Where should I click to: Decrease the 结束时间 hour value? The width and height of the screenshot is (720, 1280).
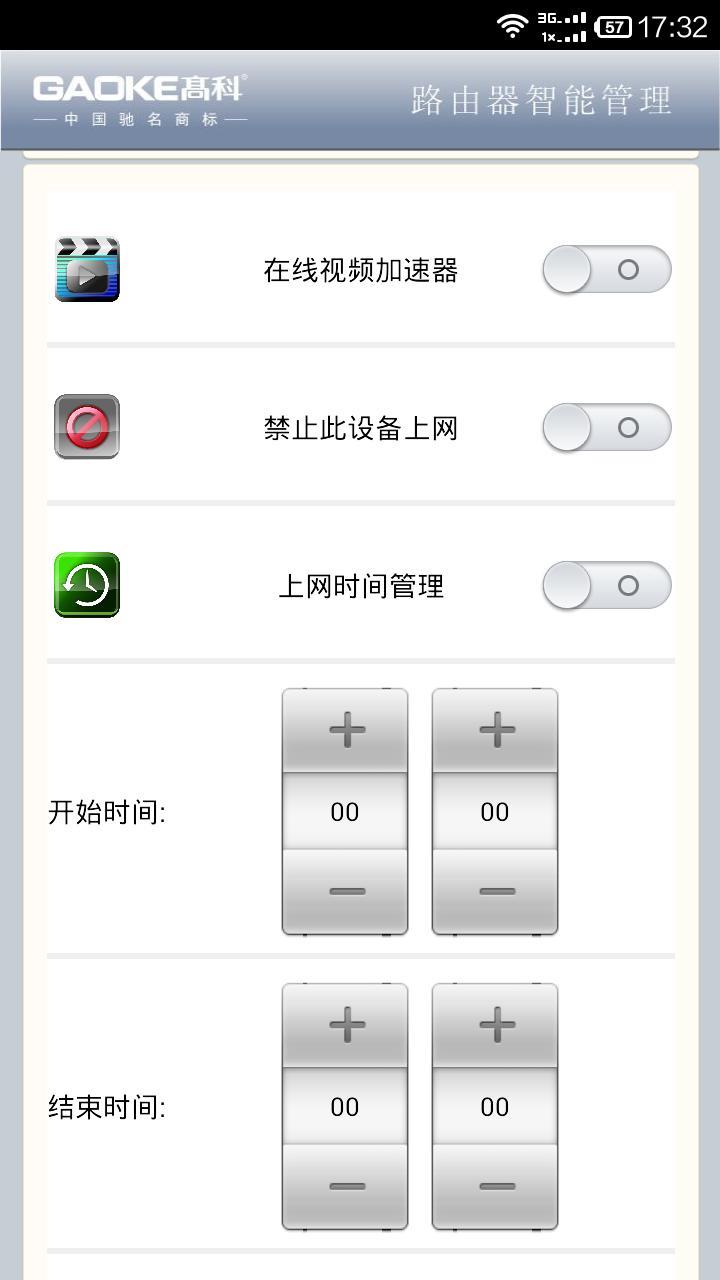coord(345,1186)
